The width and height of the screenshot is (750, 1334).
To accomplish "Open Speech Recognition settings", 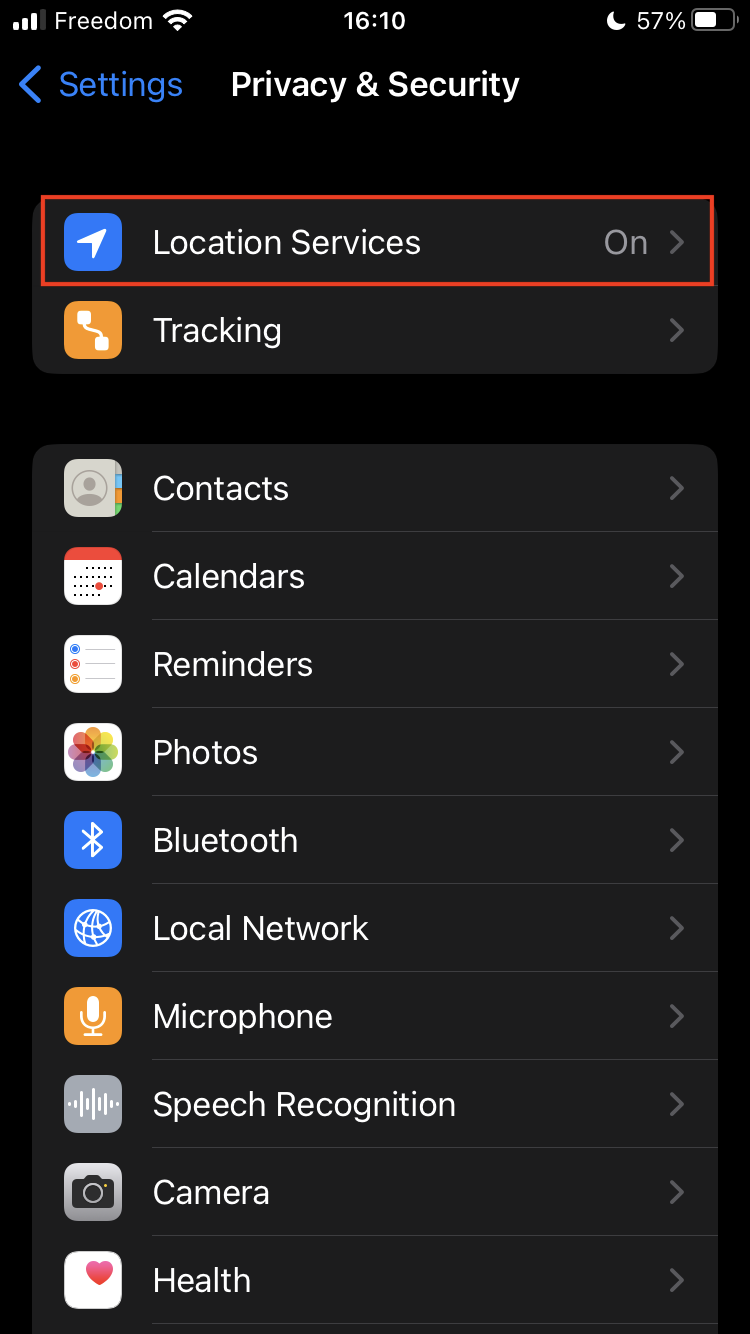I will [x=375, y=1105].
